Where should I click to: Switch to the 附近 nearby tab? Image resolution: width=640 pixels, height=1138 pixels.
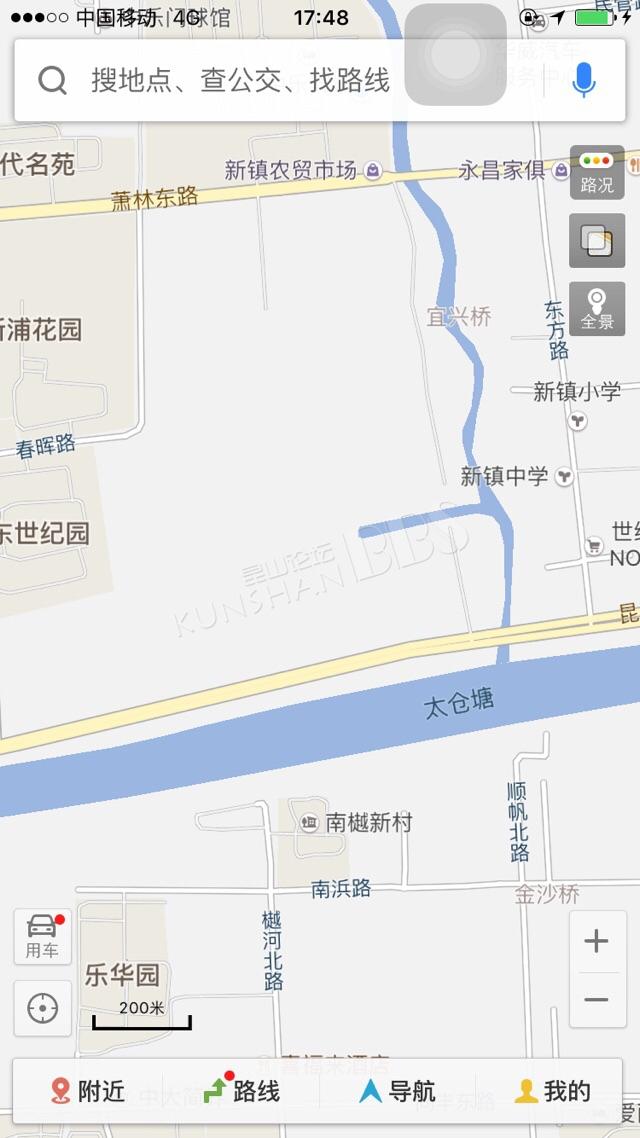tap(88, 1091)
